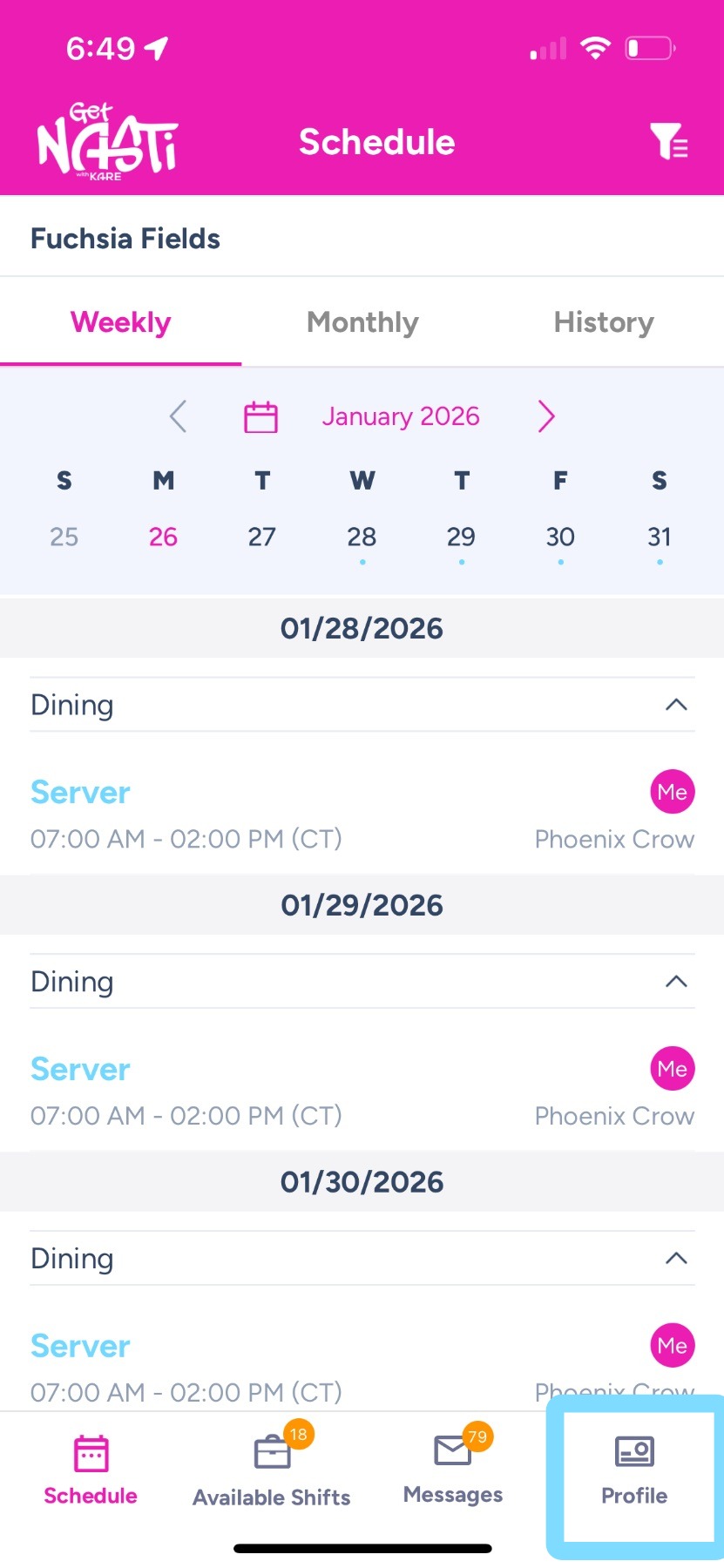Open the Messages tab
Viewport: 724px width, 1568px height.
point(453,1470)
